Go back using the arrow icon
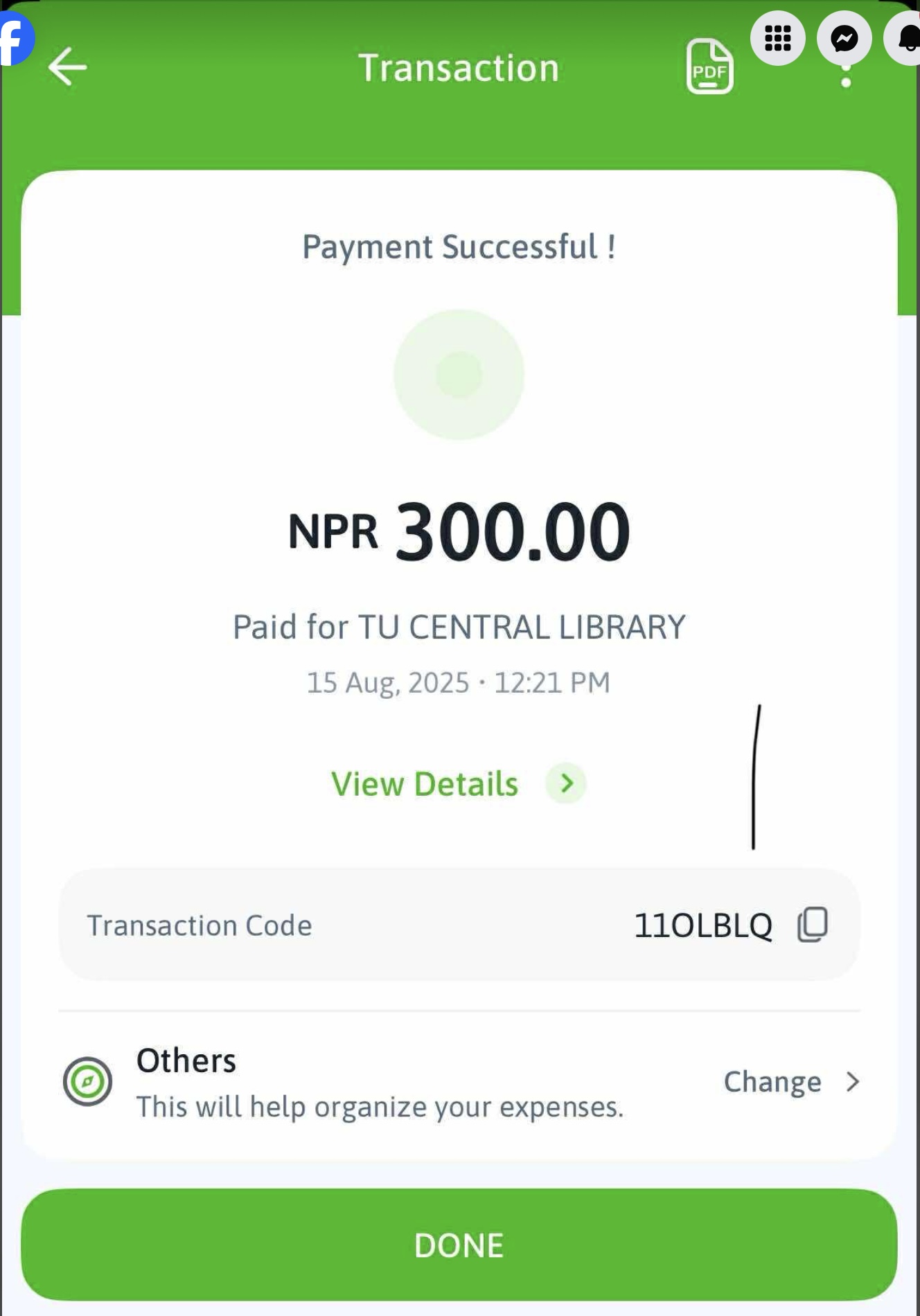This screenshot has height=1316, width=920. point(67,67)
